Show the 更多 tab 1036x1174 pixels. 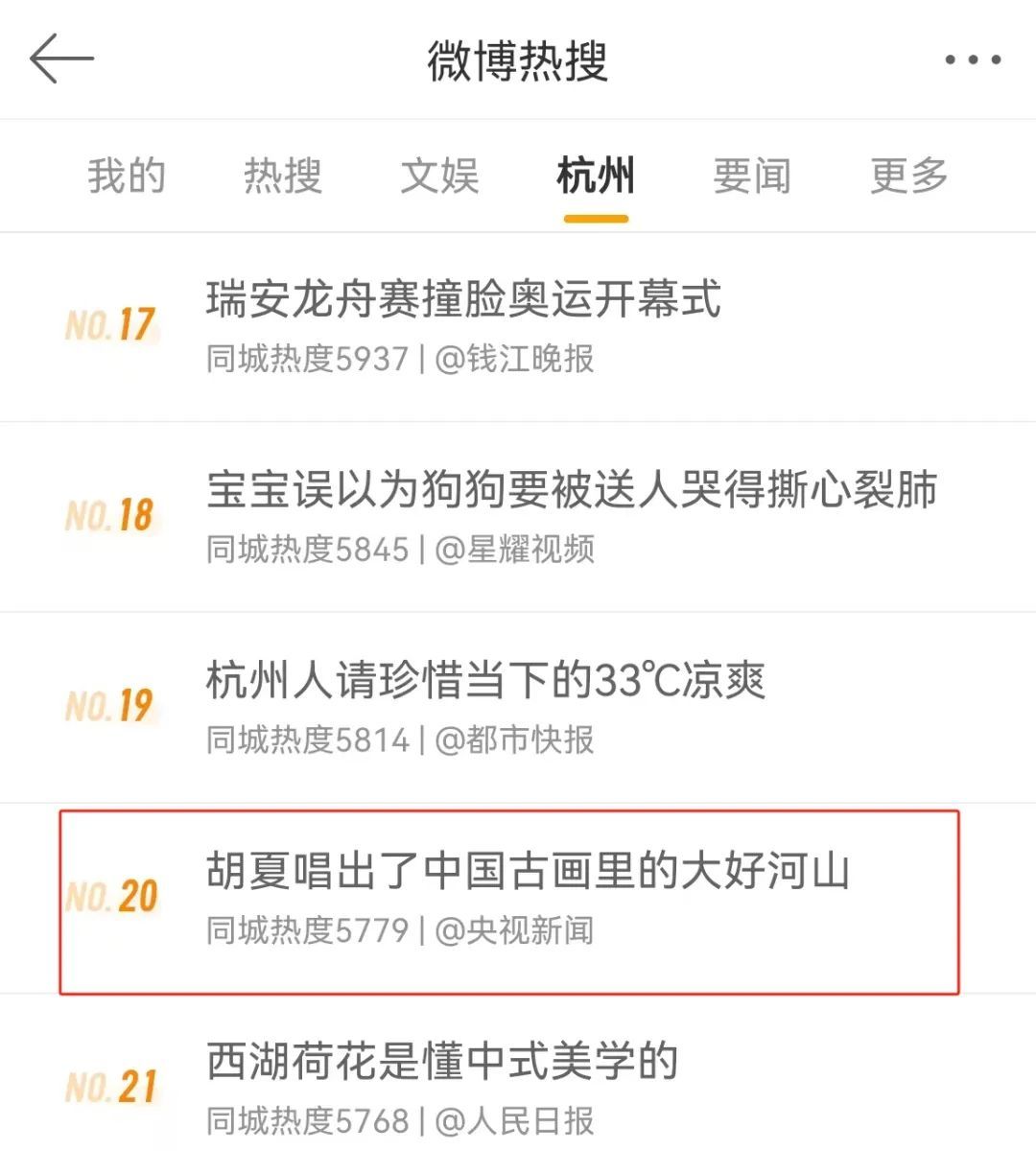coord(908,176)
